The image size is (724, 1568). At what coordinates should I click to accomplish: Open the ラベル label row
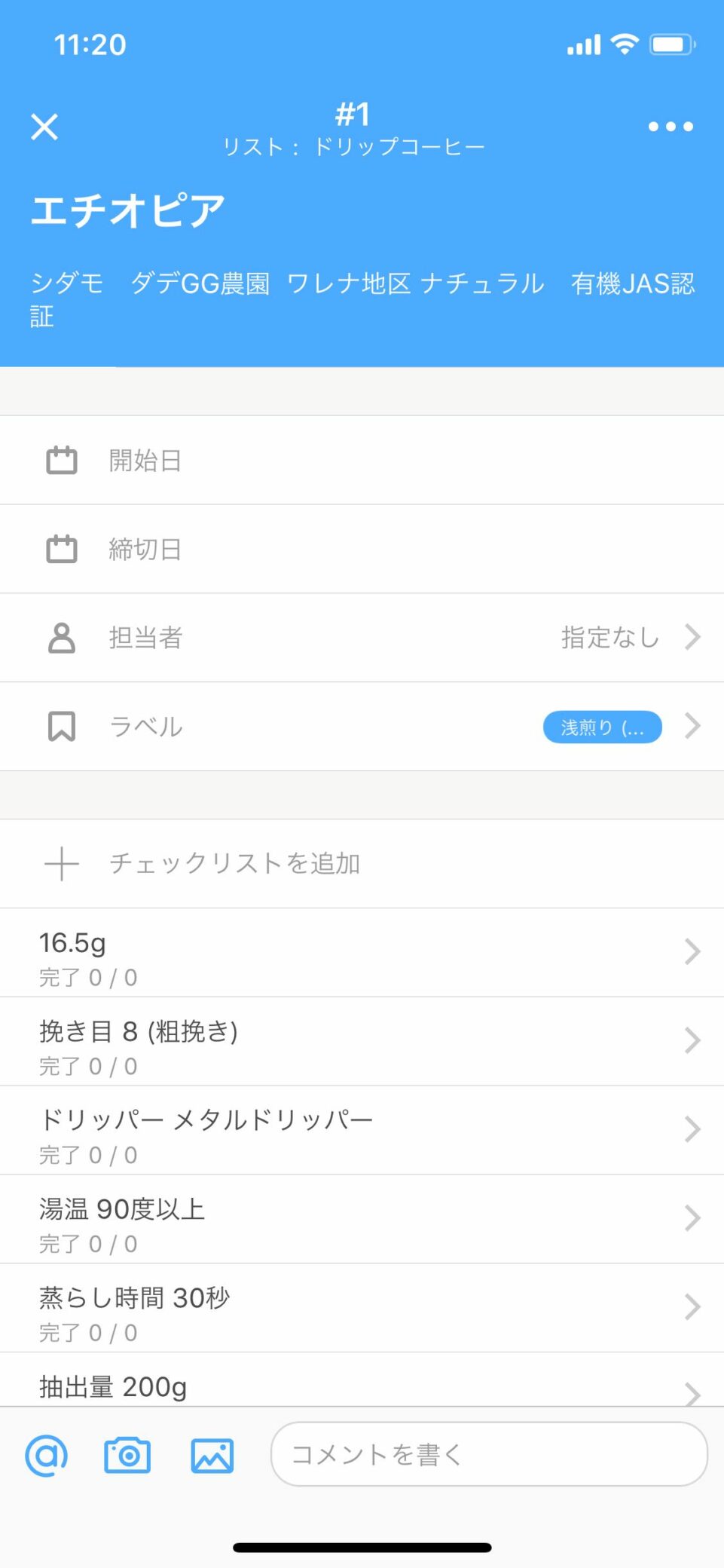click(362, 727)
